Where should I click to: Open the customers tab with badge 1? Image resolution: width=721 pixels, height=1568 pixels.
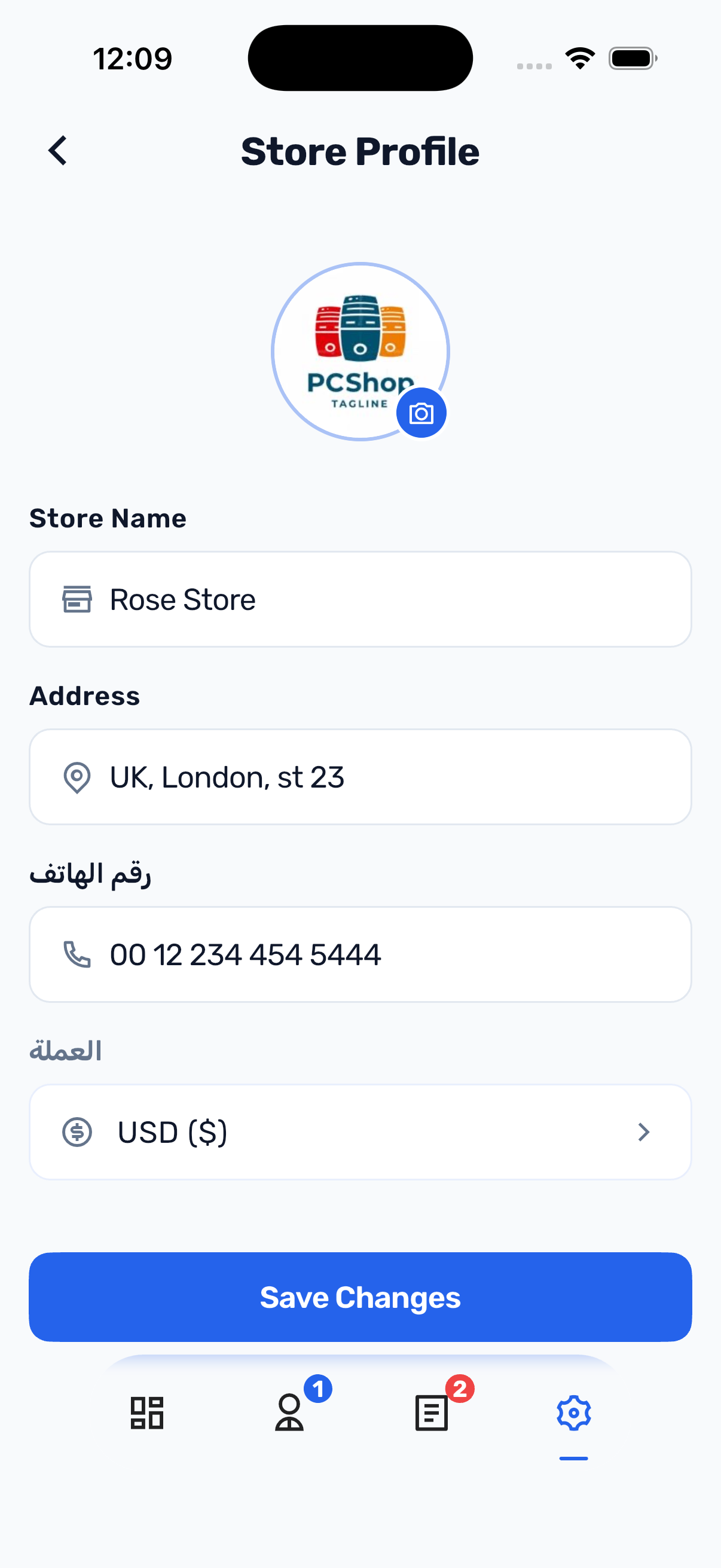289,1412
